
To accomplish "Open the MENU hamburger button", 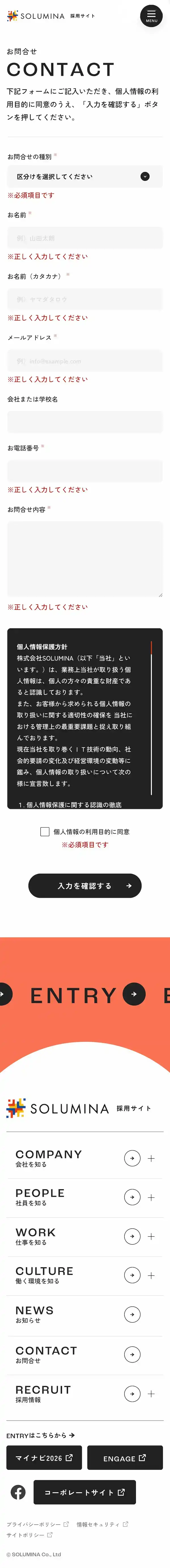I will point(151,16).
